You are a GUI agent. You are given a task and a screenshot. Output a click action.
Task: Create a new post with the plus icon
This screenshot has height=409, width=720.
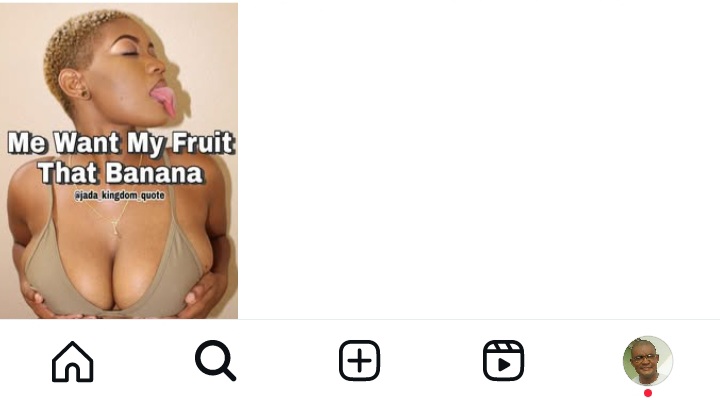[359, 361]
